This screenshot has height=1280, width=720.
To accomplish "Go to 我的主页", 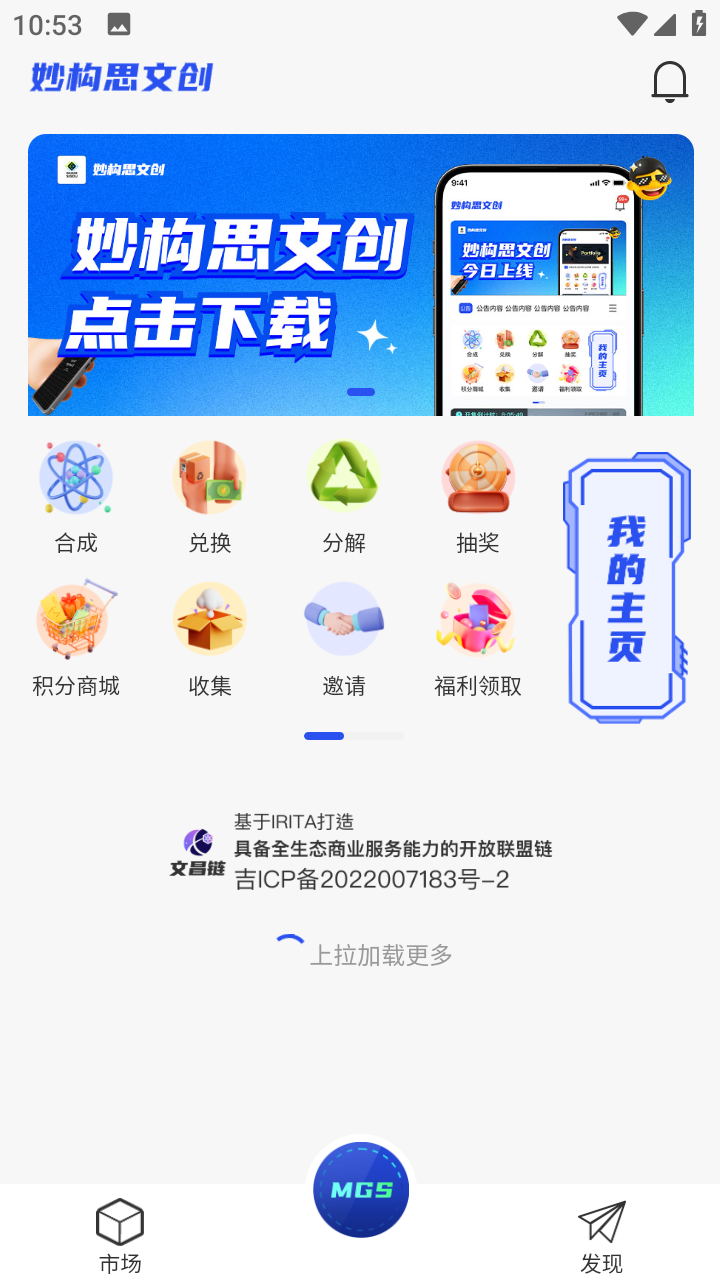I will (x=627, y=587).
